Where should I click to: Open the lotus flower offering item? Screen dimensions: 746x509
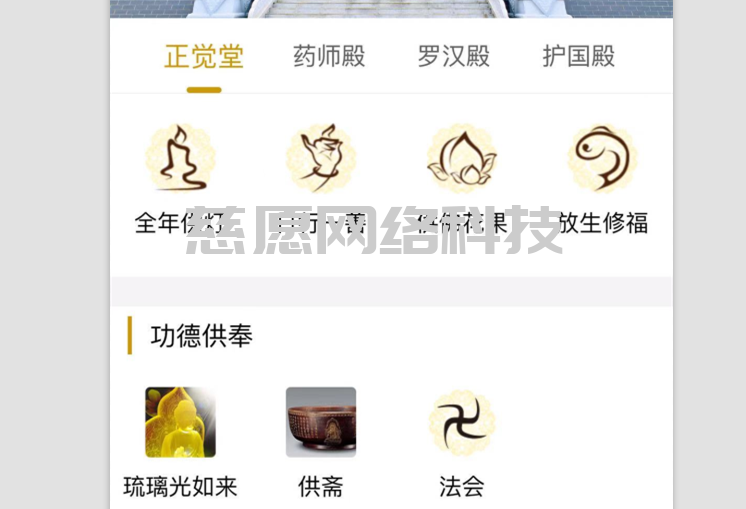pos(462,158)
